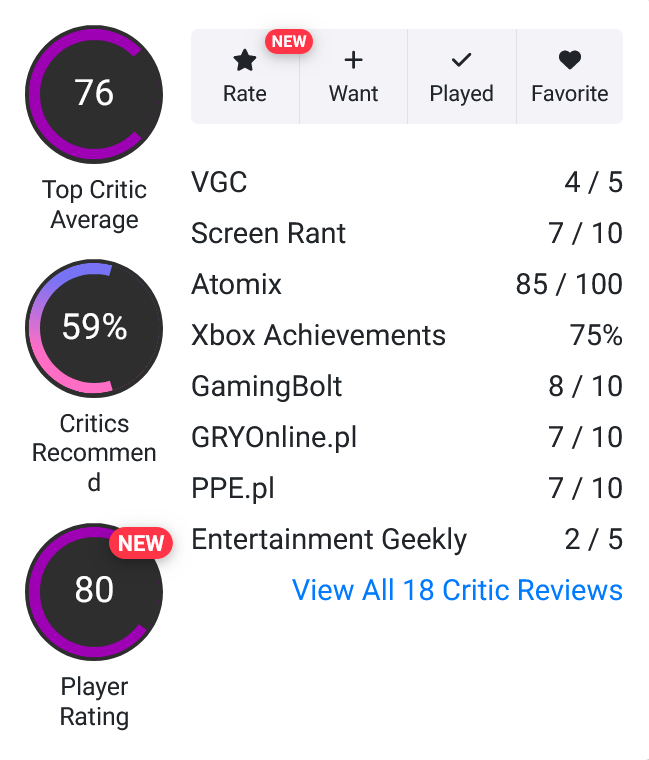Open the Xbox Achievements review
The image size is (649, 760).
pyautogui.click(x=318, y=335)
